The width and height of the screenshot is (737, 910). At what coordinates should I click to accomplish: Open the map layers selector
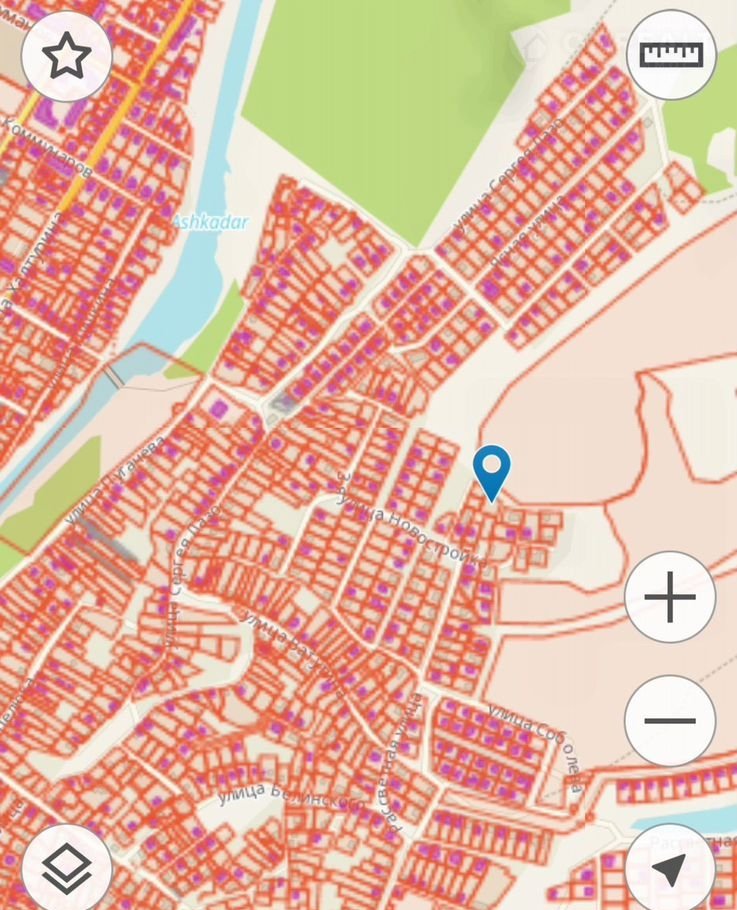point(66,868)
